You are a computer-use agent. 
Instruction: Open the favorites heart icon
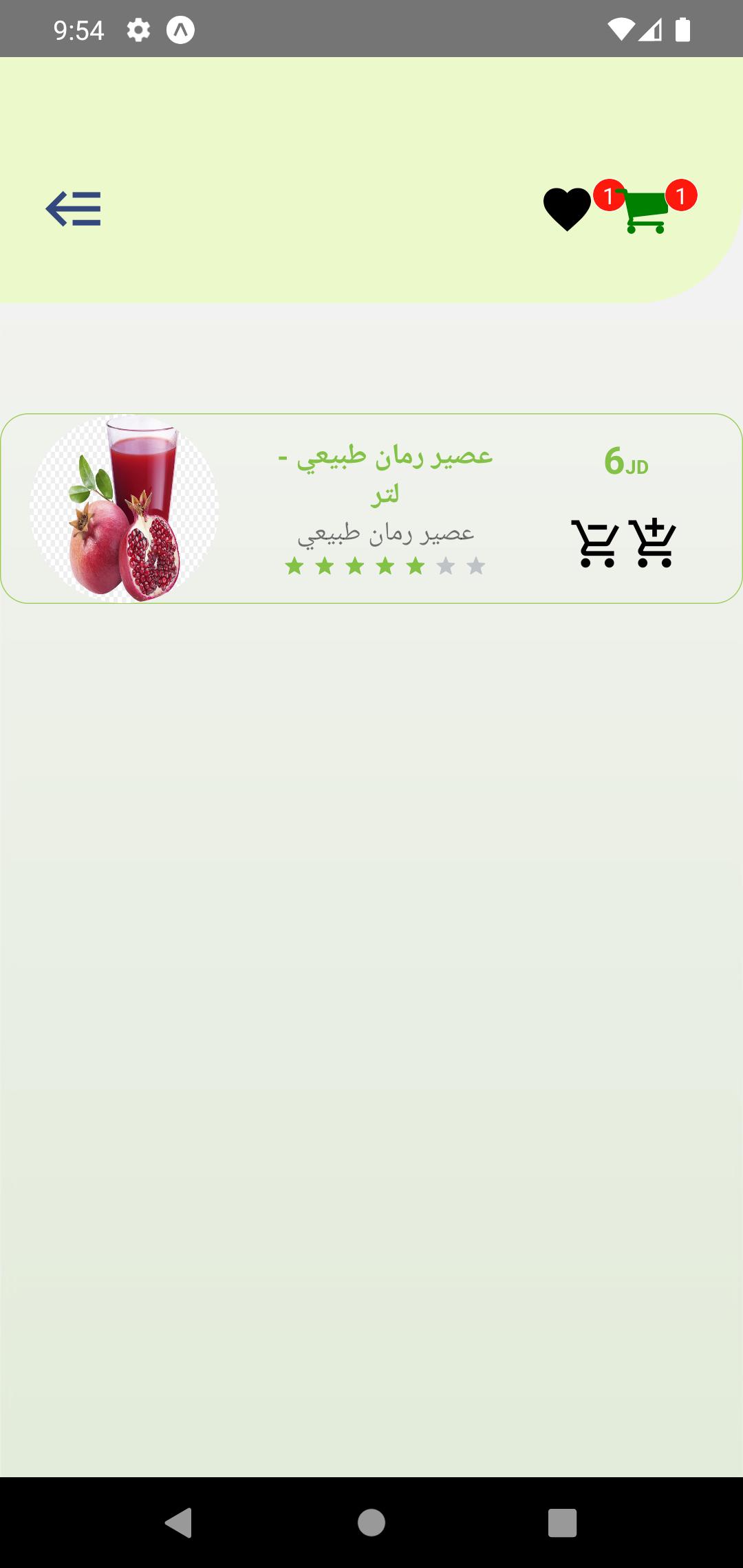567,209
